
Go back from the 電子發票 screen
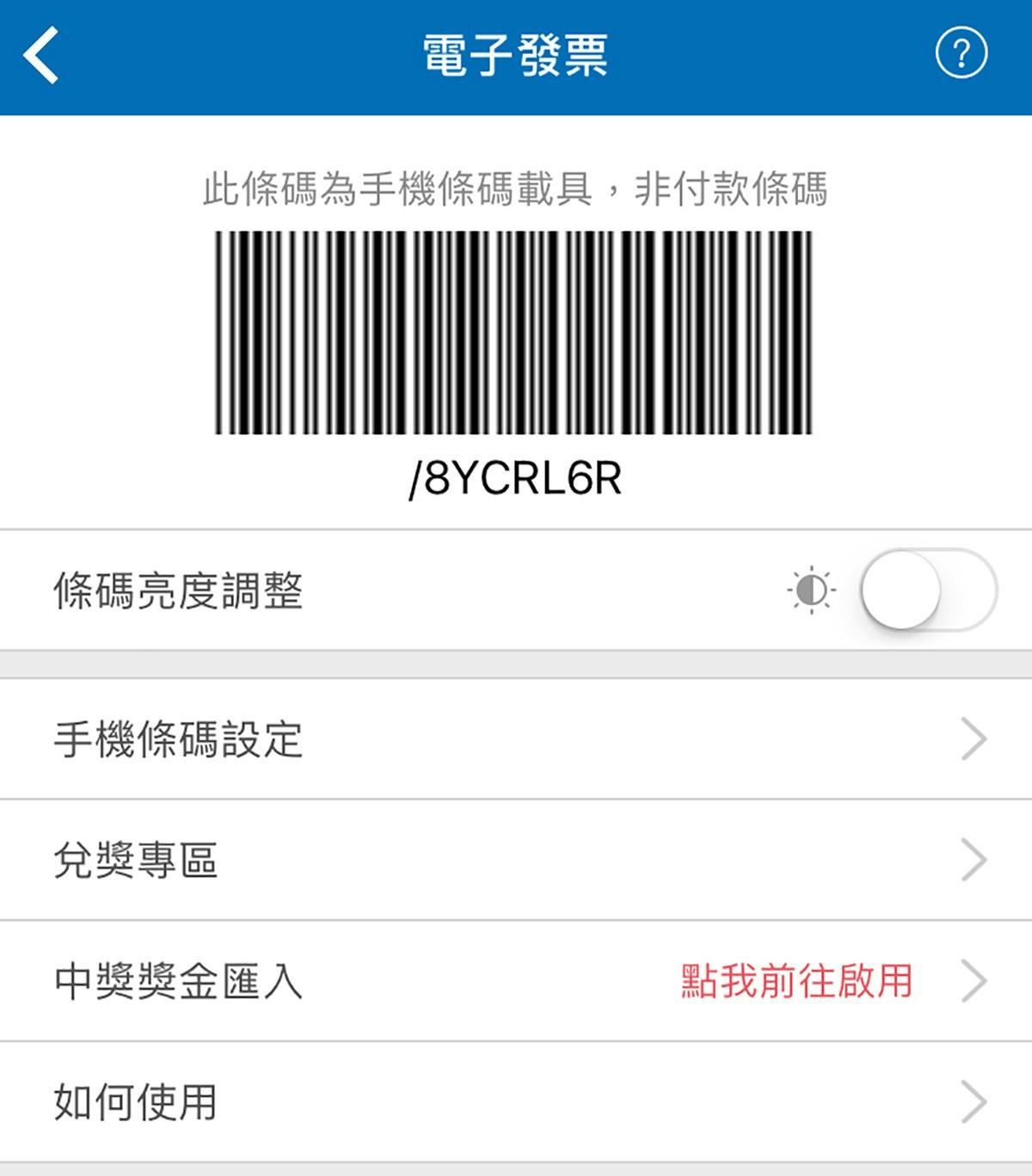tap(41, 55)
